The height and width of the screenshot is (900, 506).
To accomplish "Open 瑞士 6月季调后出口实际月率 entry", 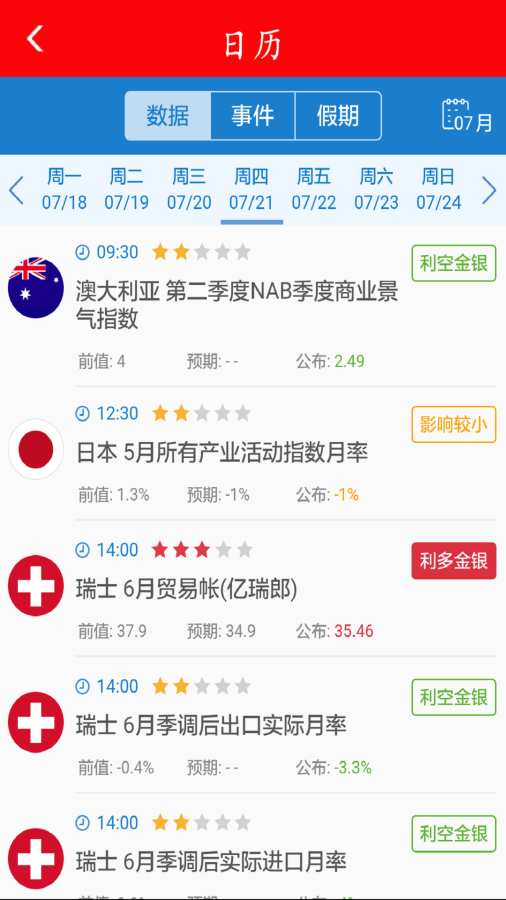I will tap(253, 726).
